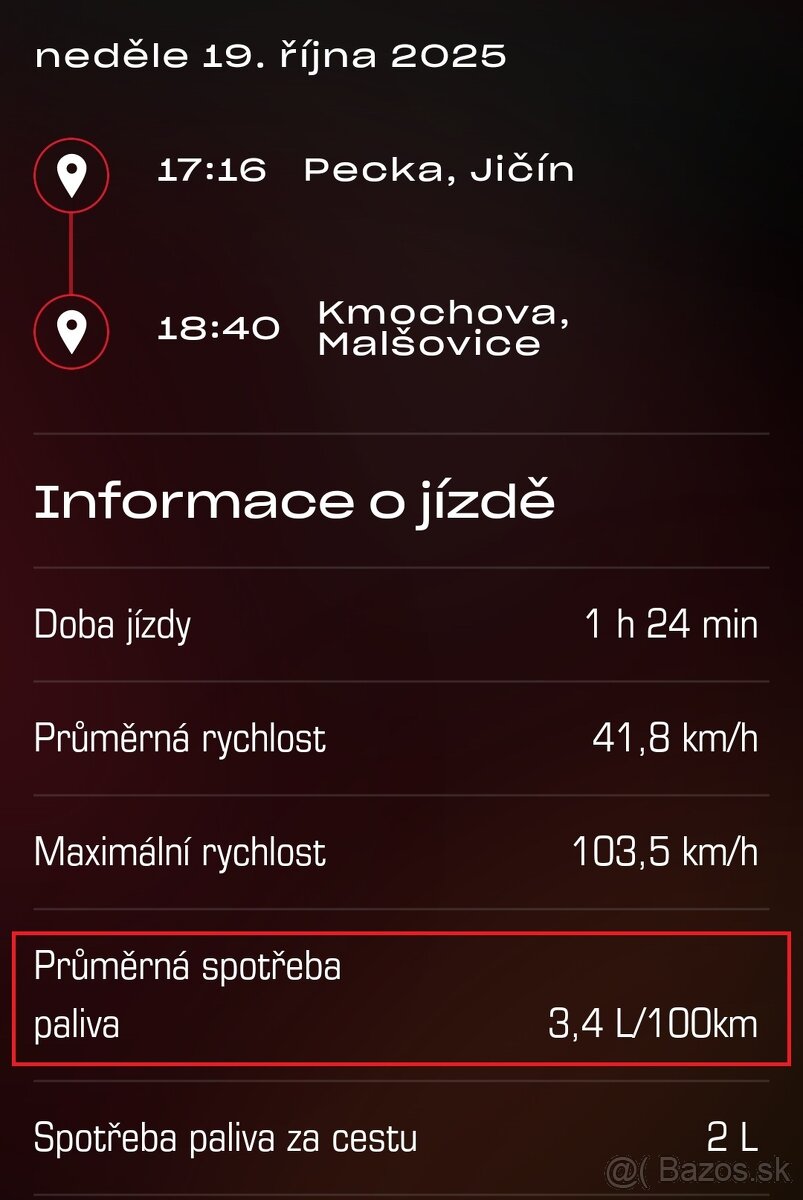Click the route line connecting the two pins
Screen dimensions: 803x1200
pyautogui.click(x=71, y=252)
